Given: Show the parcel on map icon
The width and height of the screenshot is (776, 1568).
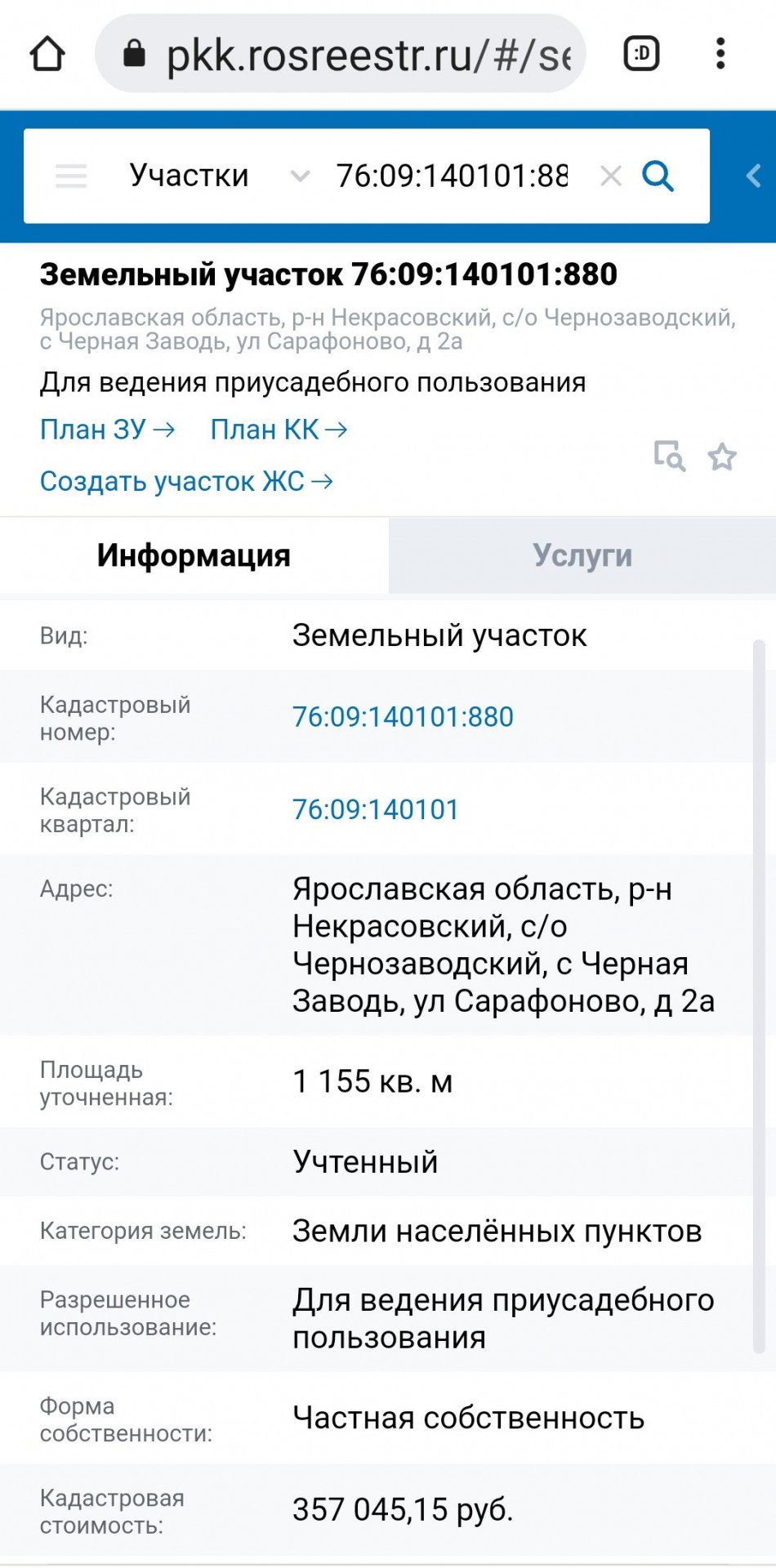Looking at the screenshot, I should [670, 456].
